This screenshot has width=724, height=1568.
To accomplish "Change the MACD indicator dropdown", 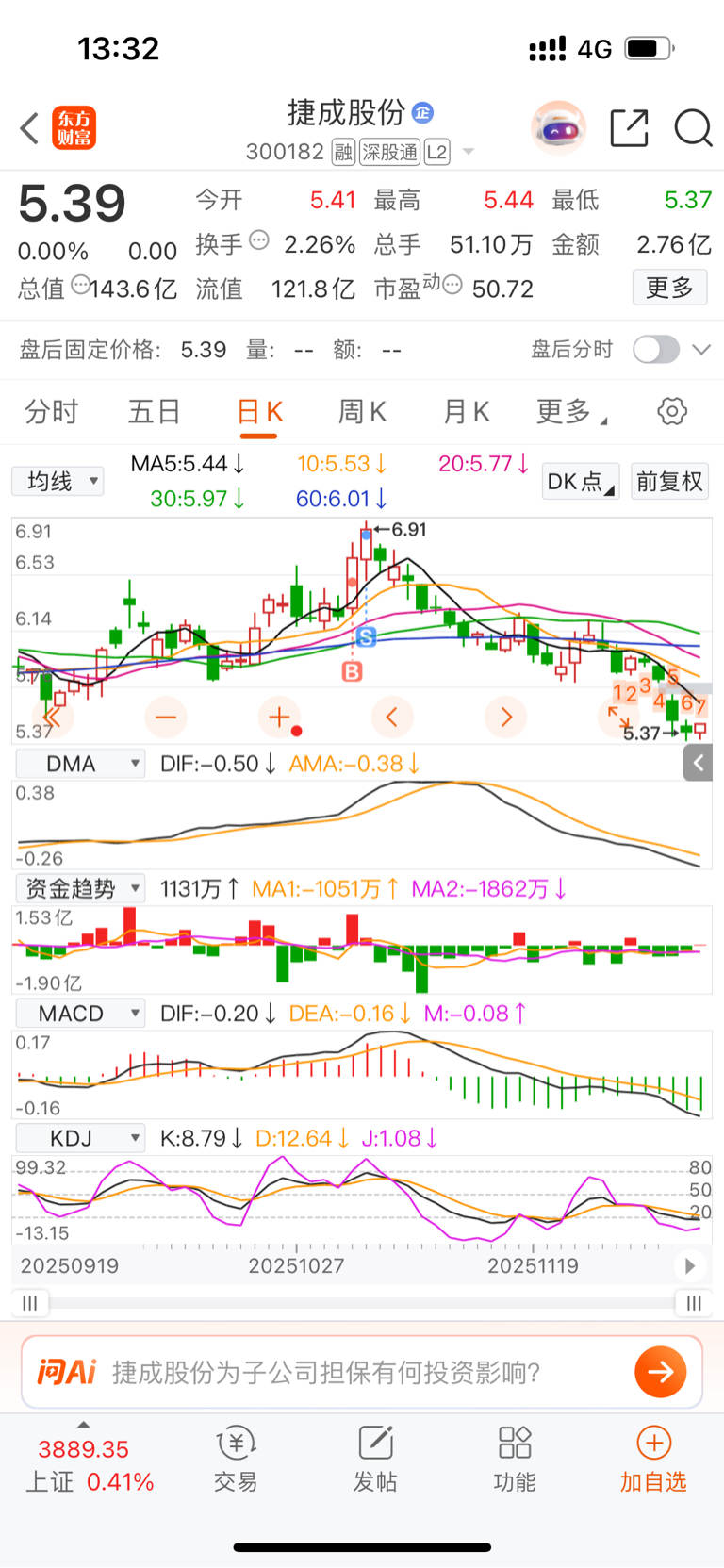I will (81, 1014).
